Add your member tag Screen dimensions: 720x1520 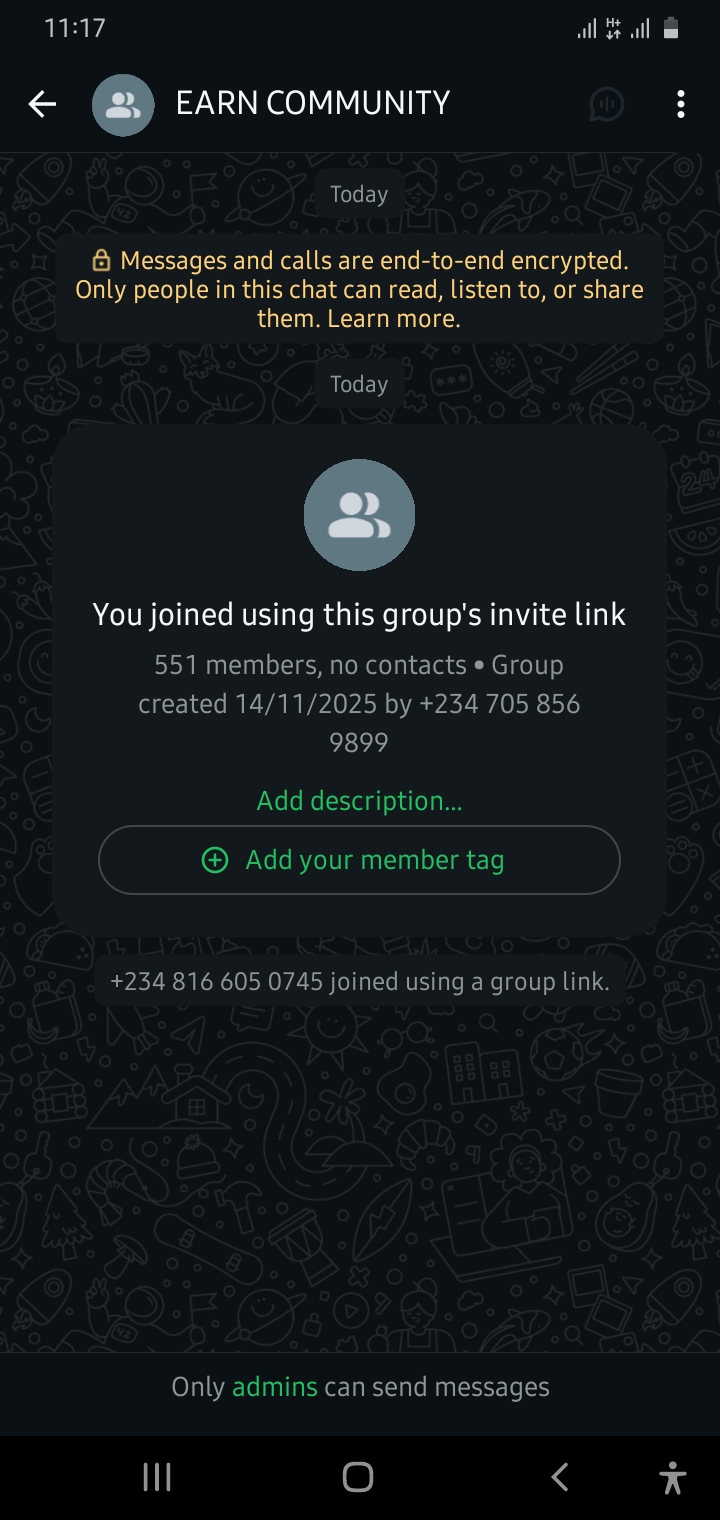tap(359, 860)
